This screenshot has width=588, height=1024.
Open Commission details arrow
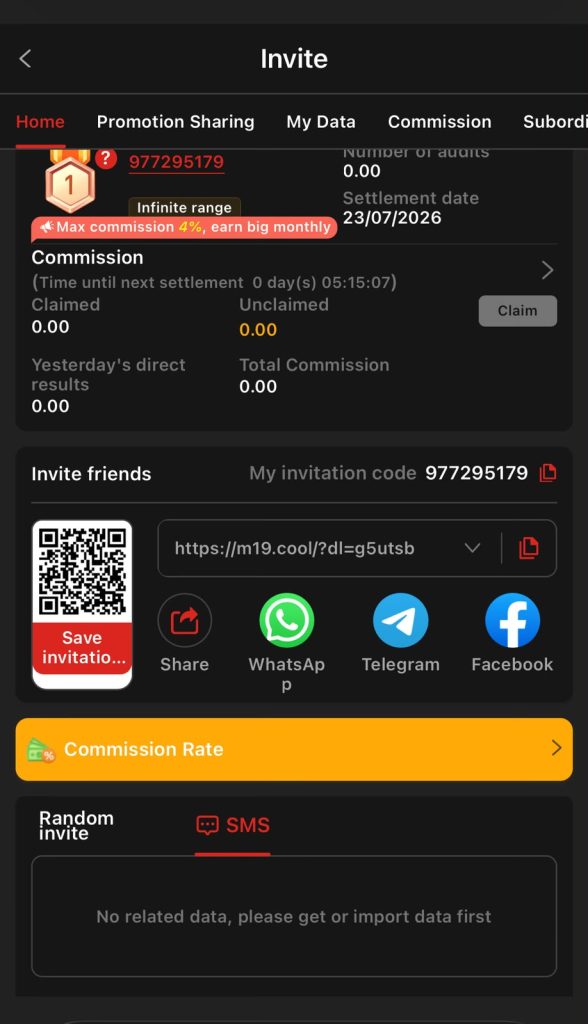click(x=547, y=270)
